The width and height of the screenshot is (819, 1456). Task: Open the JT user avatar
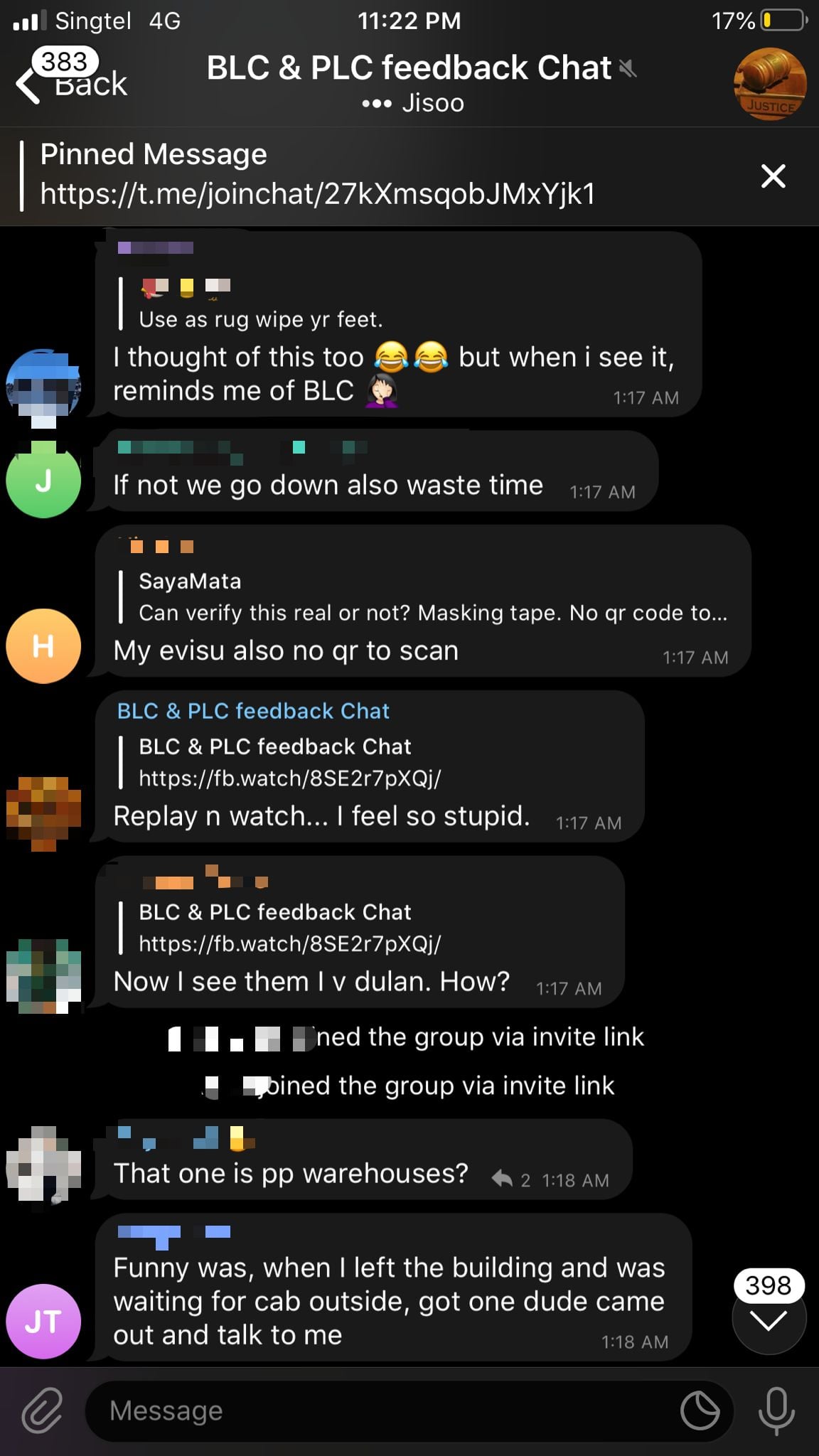(43, 1321)
